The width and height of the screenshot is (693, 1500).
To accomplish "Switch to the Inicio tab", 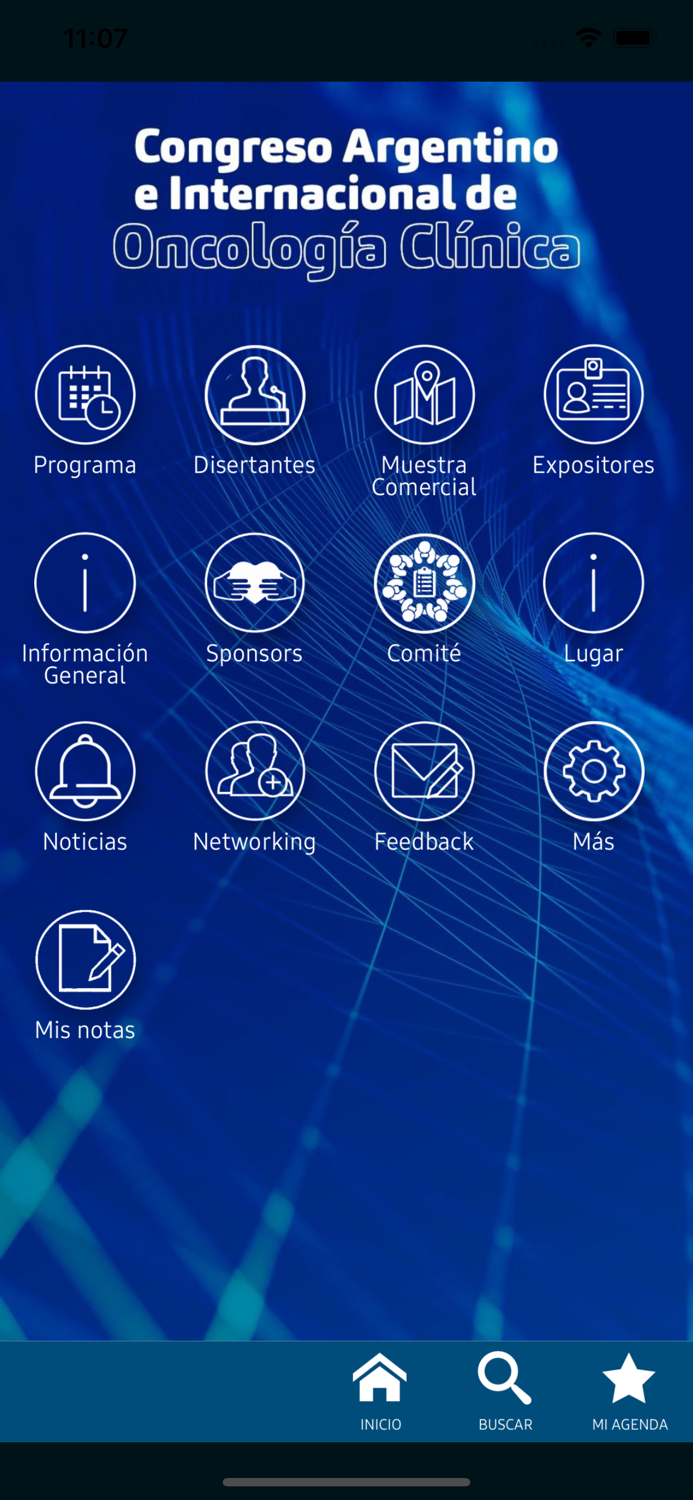I will pyautogui.click(x=381, y=1391).
